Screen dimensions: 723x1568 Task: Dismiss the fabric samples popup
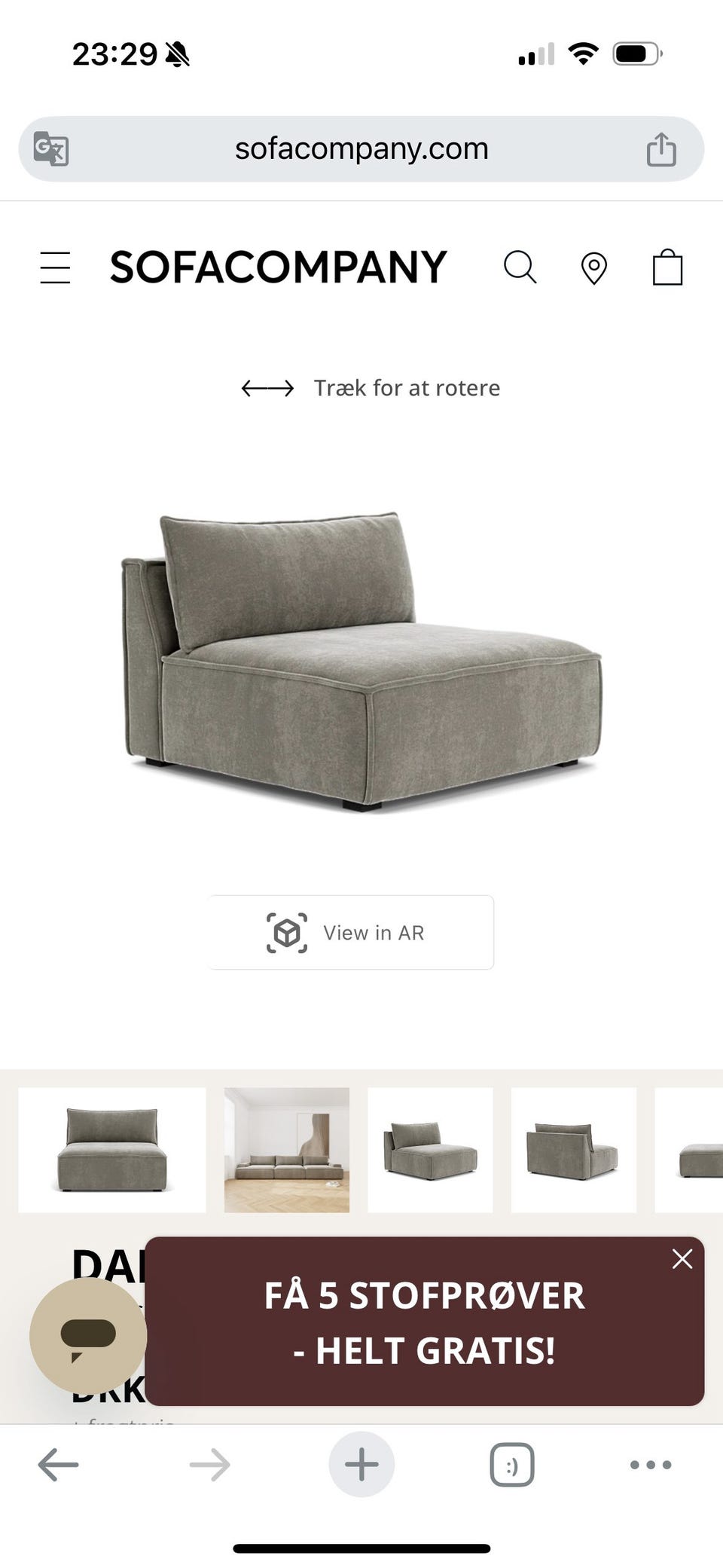[x=682, y=1258]
